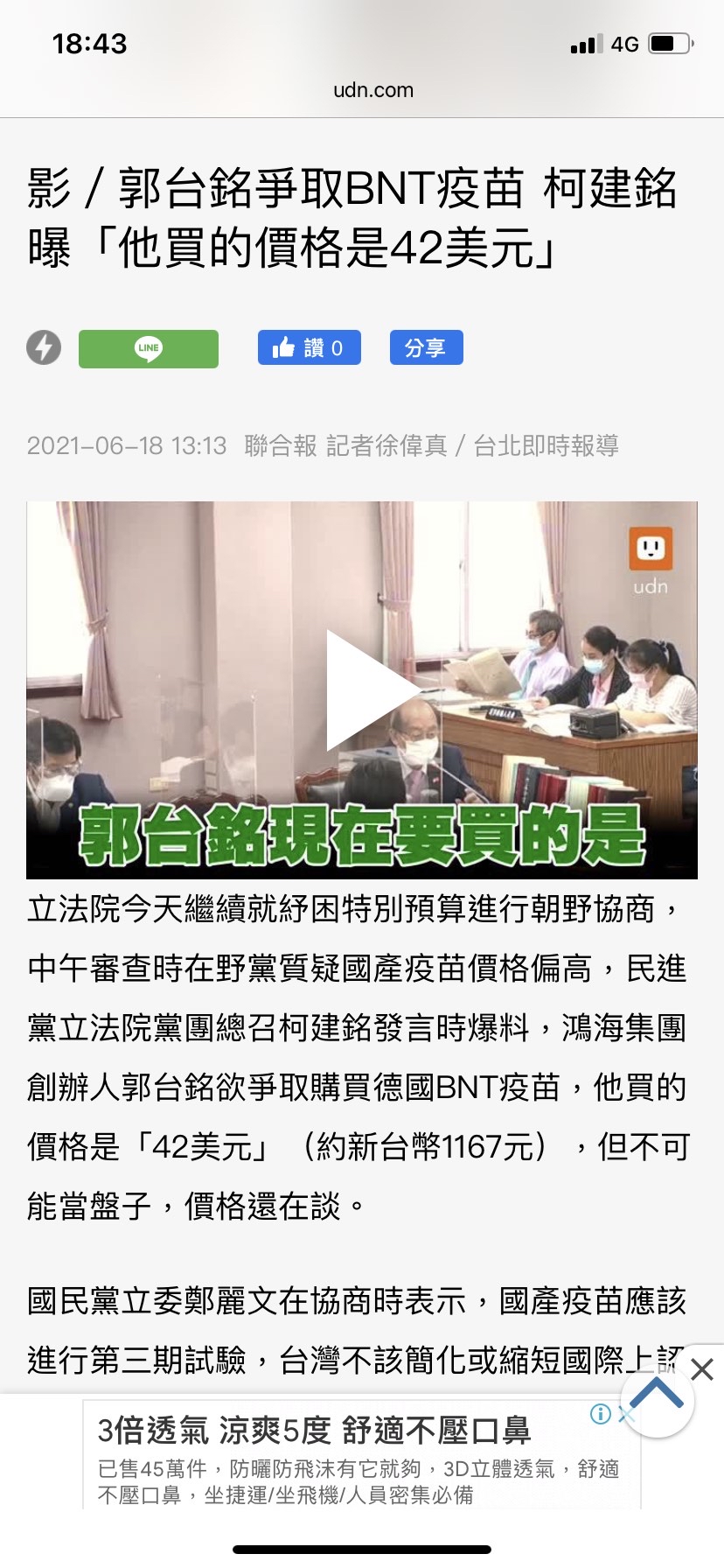724x1568 pixels.
Task: Like the article with Facebook 讚 button
Action: (309, 348)
